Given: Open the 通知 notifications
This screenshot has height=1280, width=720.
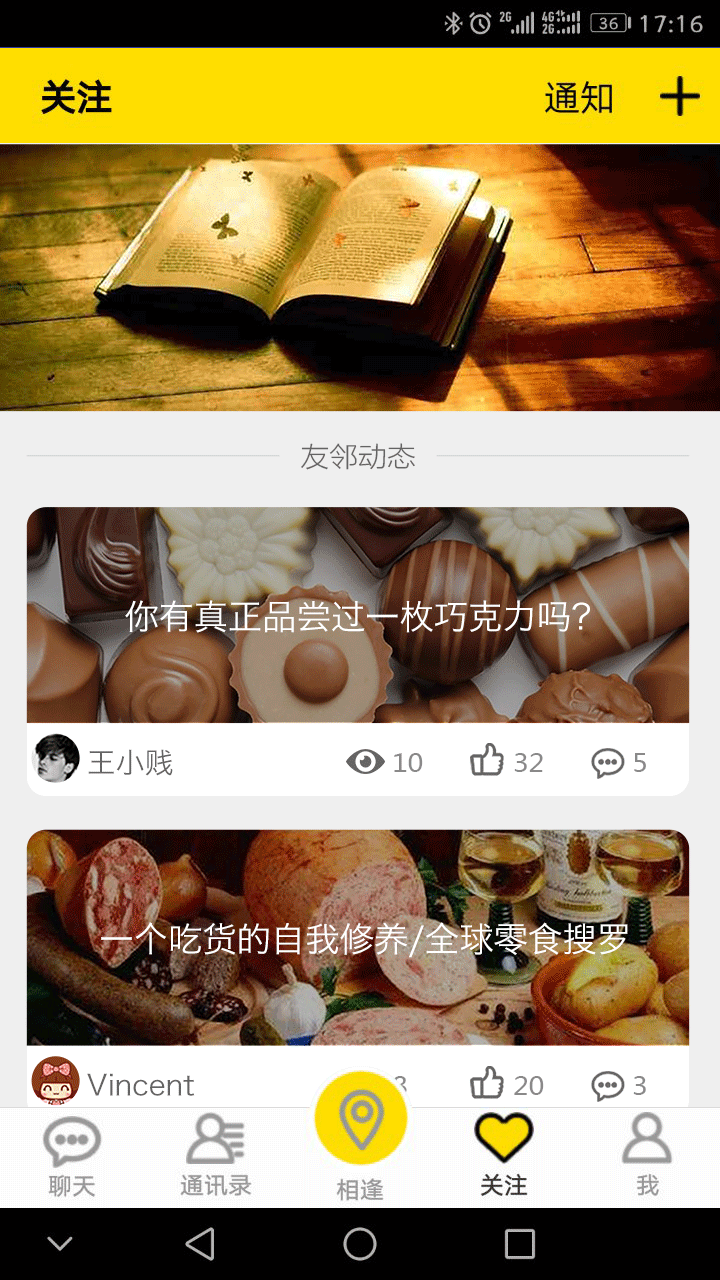Looking at the screenshot, I should (579, 98).
